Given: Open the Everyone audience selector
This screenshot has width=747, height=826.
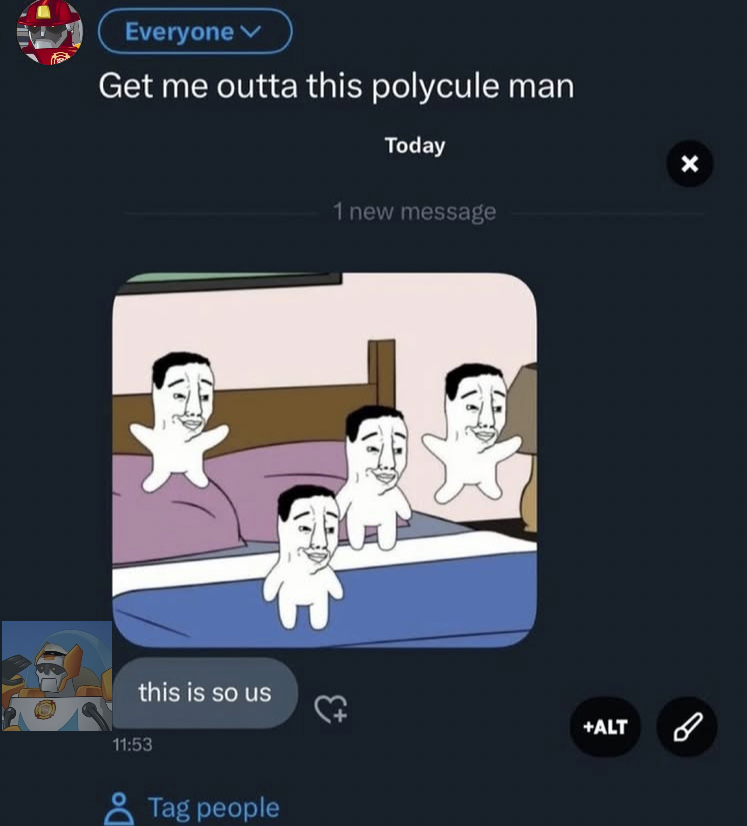Looking at the screenshot, I should coord(194,32).
